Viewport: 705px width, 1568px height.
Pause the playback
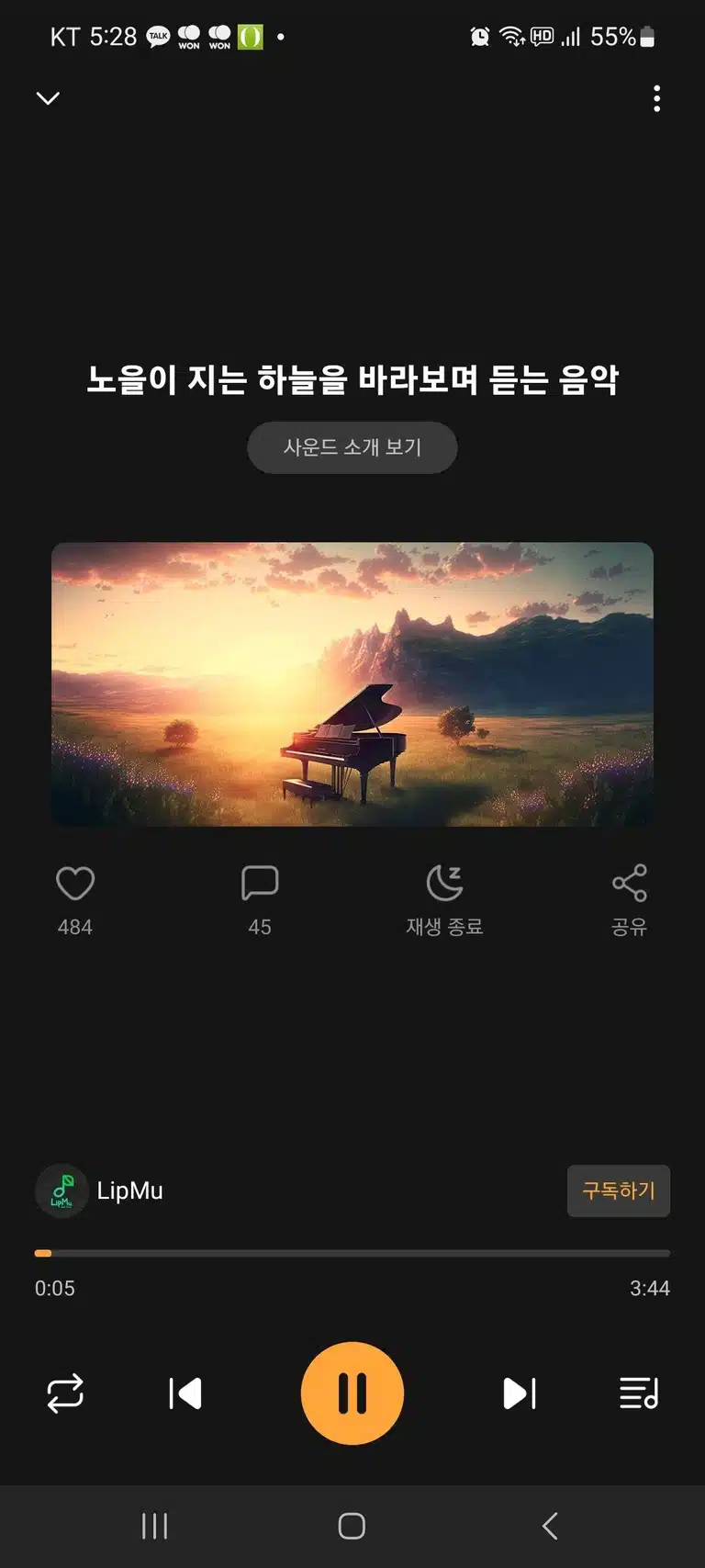(352, 1393)
